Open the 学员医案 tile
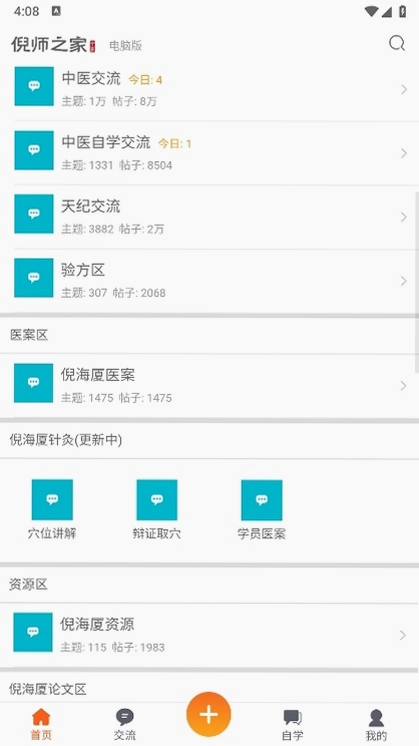The width and height of the screenshot is (419, 746). [262, 510]
